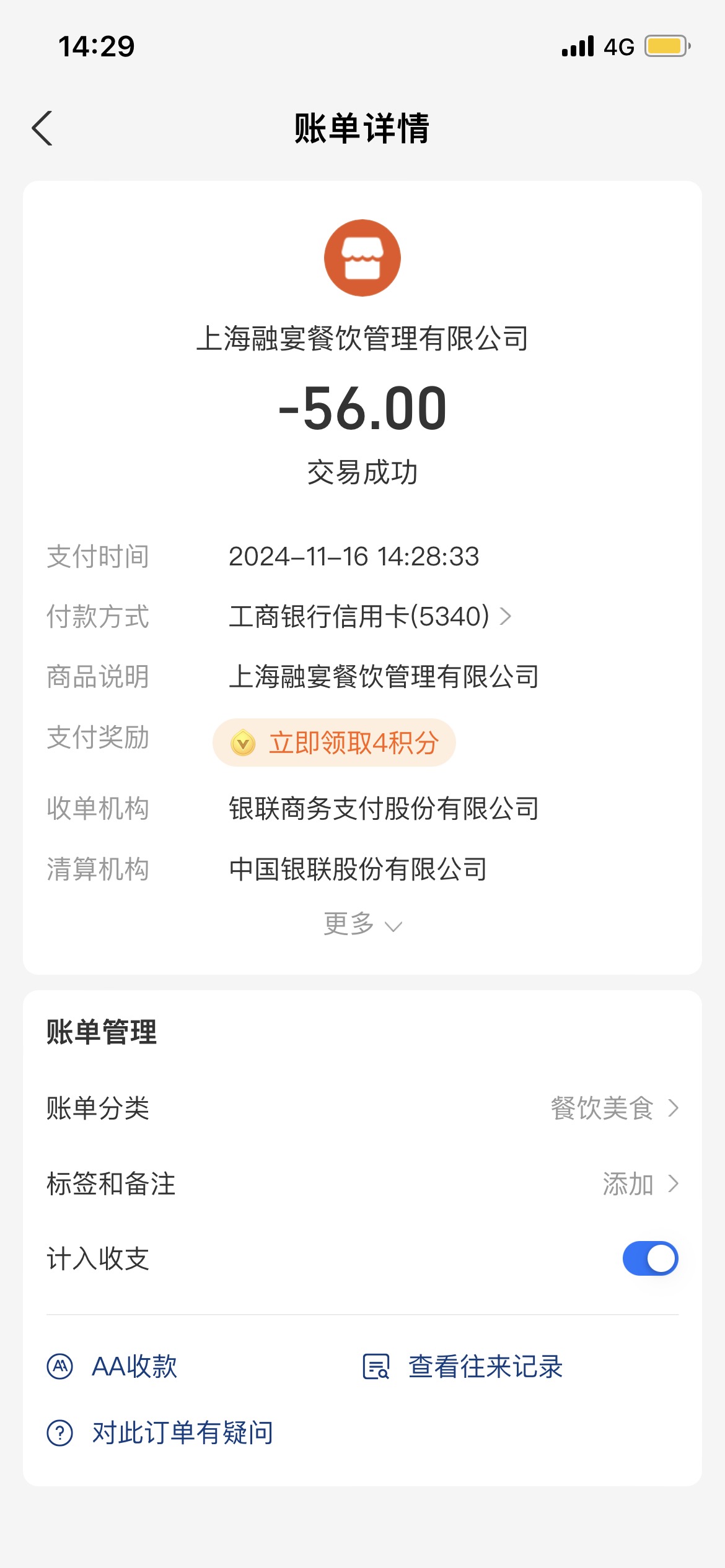Image resolution: width=725 pixels, height=1568 pixels.
Task: Change 账单分类 category 餐饮美食
Action: [362, 1108]
